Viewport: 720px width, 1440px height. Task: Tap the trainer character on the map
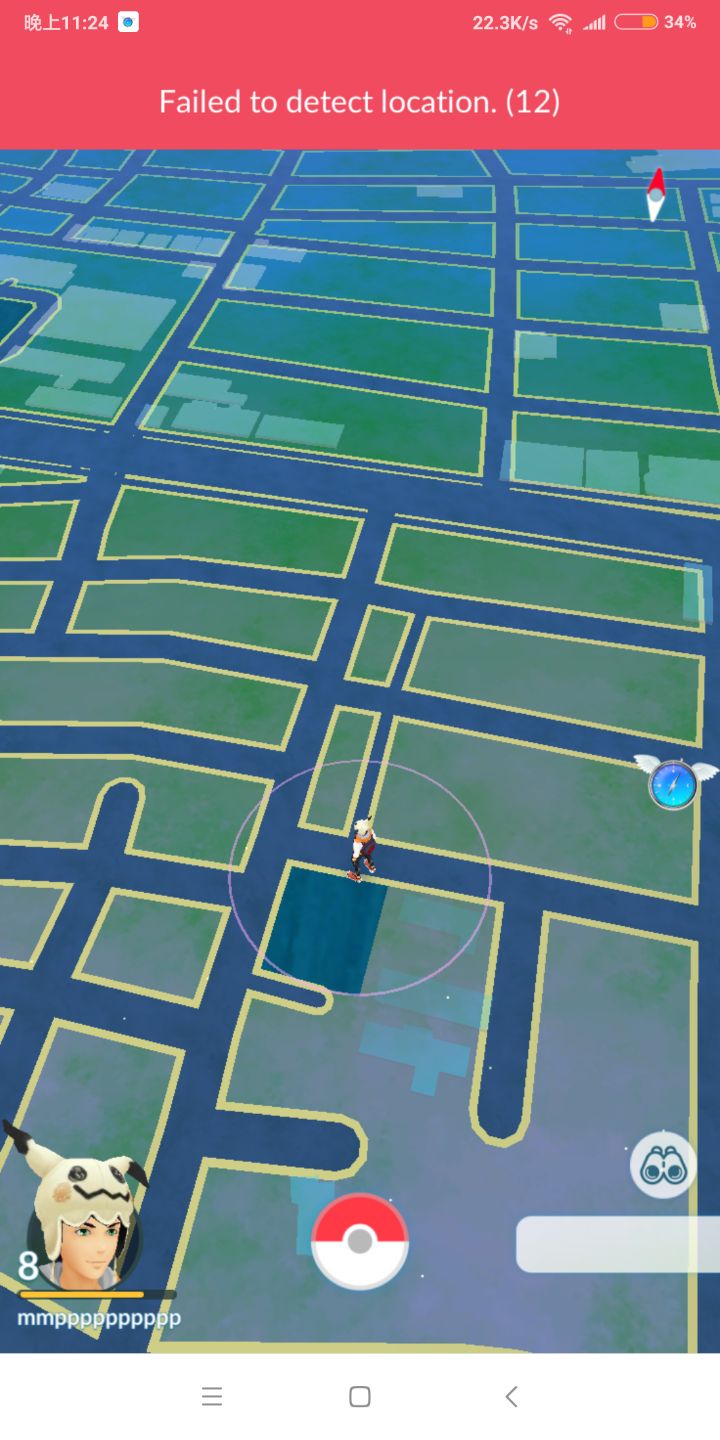(x=362, y=850)
